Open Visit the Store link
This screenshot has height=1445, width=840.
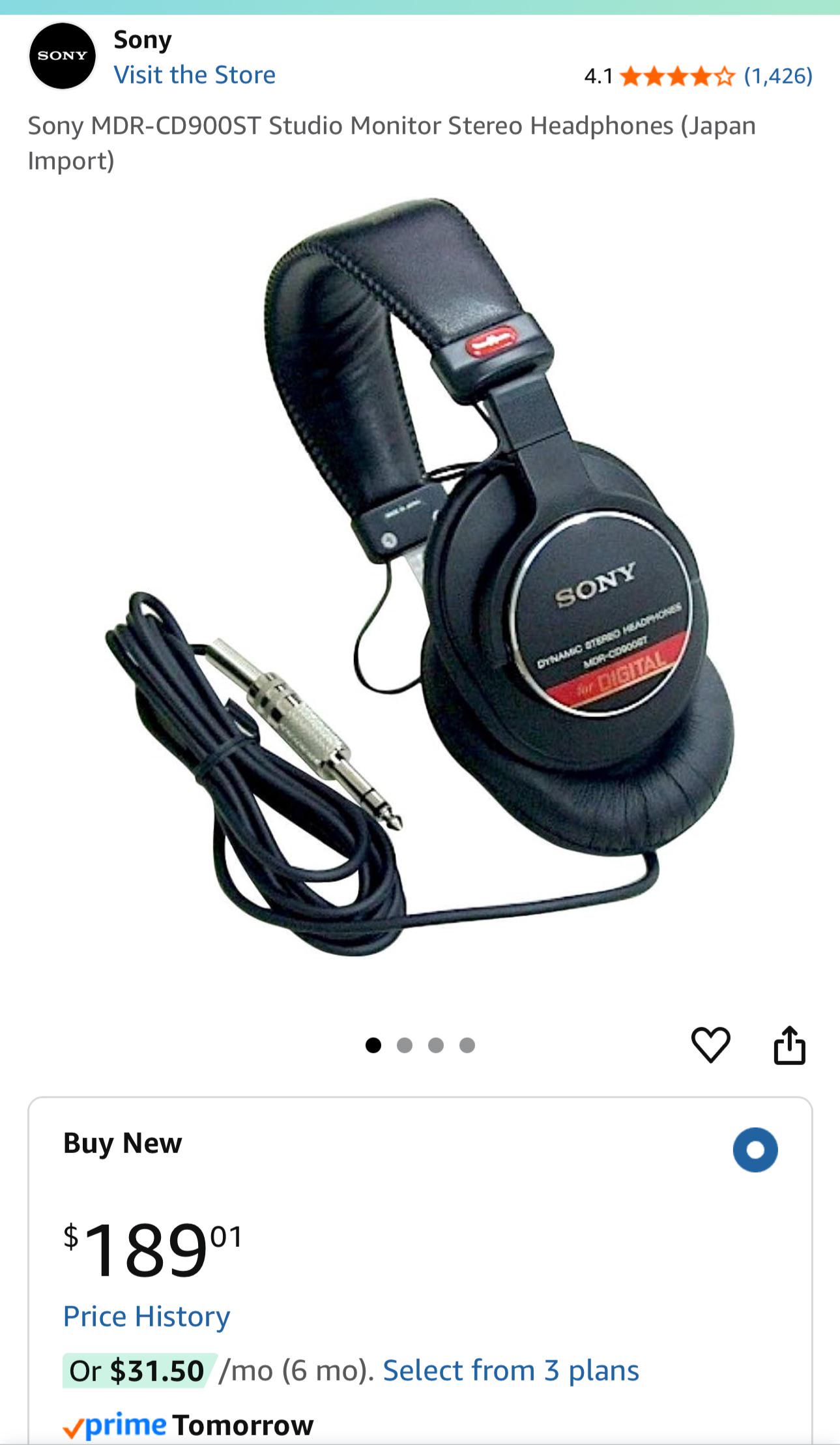point(195,74)
